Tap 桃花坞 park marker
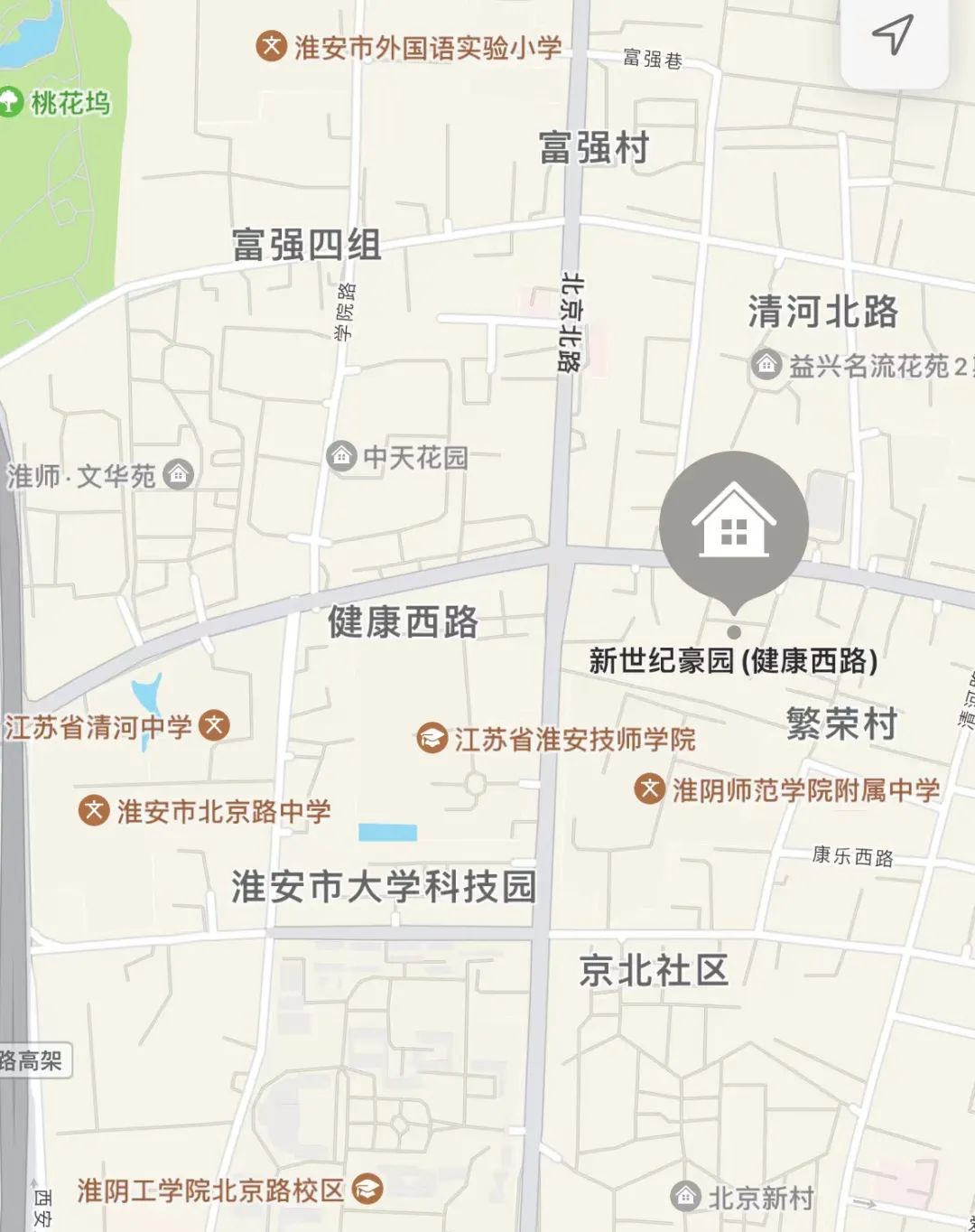 coord(9,101)
